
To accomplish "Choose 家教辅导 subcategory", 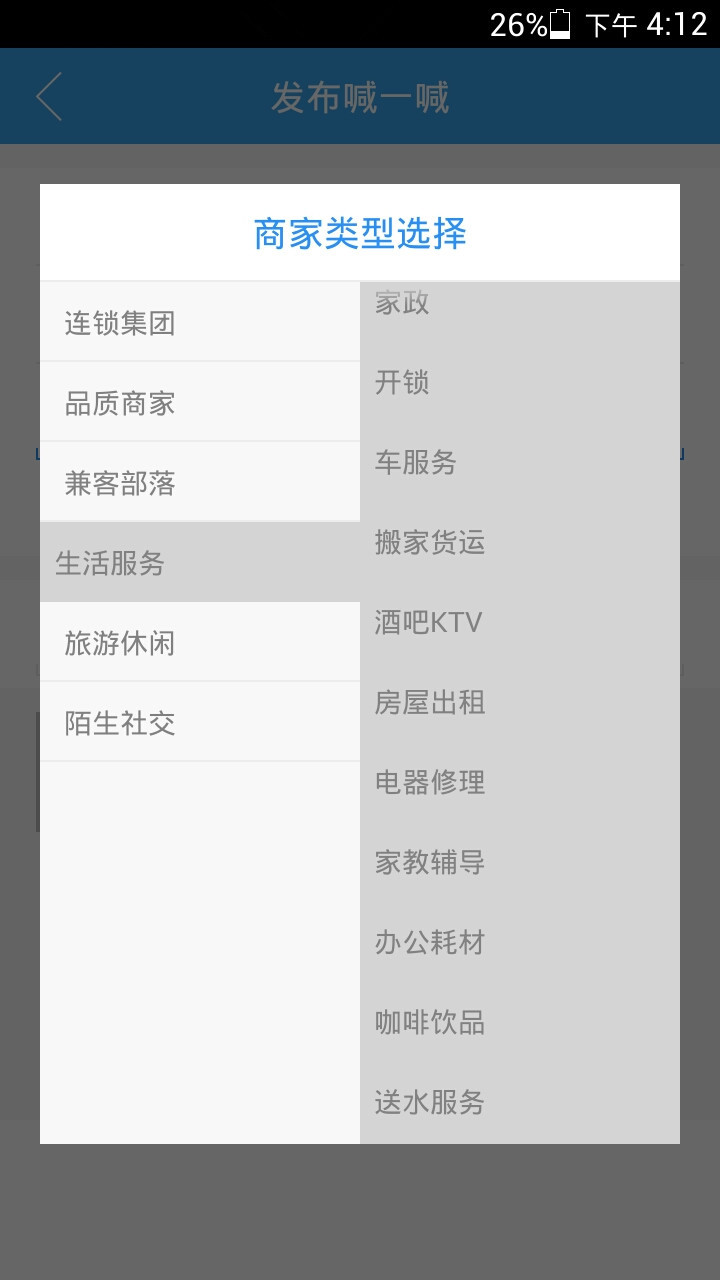I will pos(518,862).
